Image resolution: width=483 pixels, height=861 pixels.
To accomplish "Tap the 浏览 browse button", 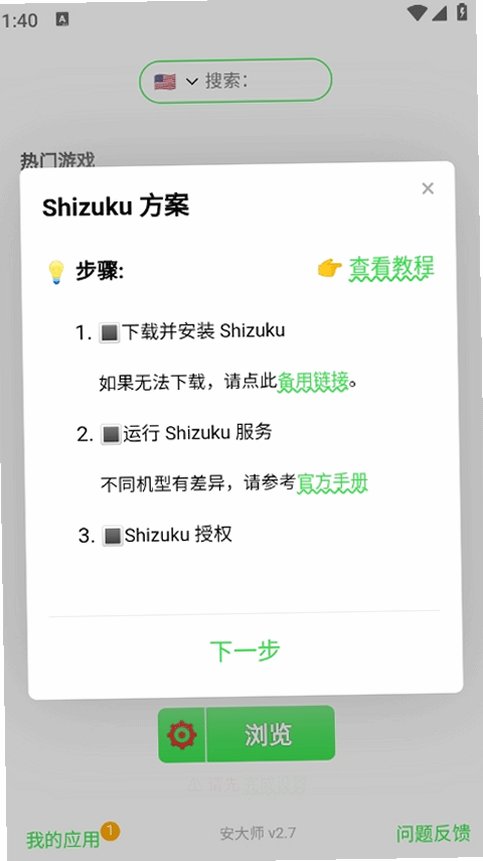I will [270, 734].
